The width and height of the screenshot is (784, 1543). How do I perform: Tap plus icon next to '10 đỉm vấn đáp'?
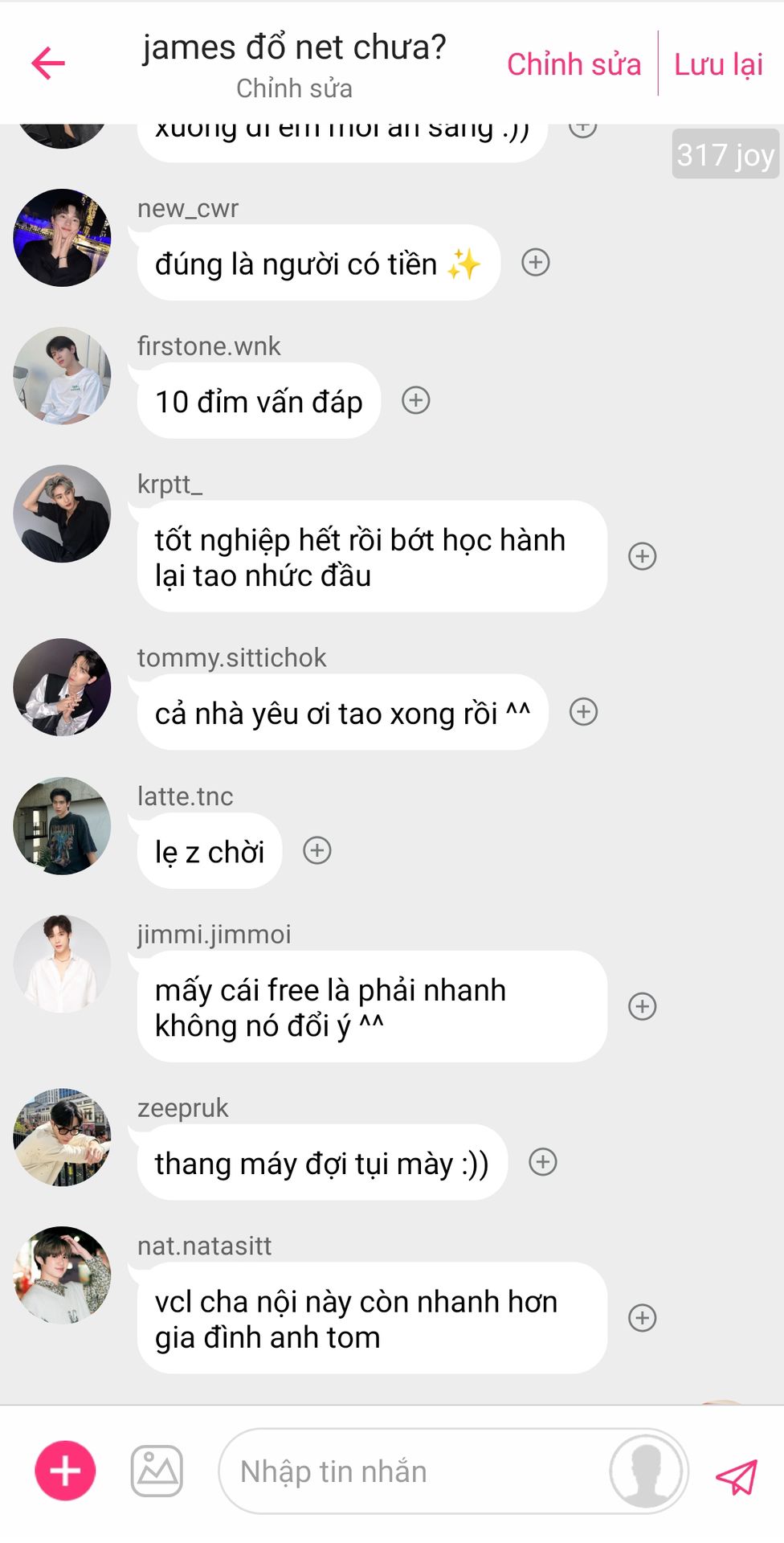(x=416, y=400)
